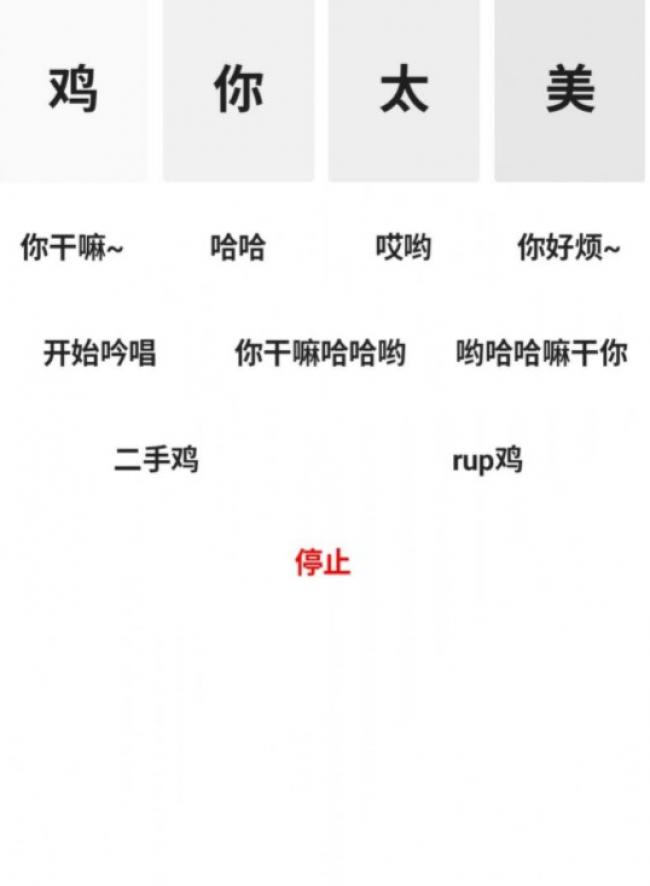650x886 pixels.
Task: Play the 美 sound pad
Action: point(569,90)
